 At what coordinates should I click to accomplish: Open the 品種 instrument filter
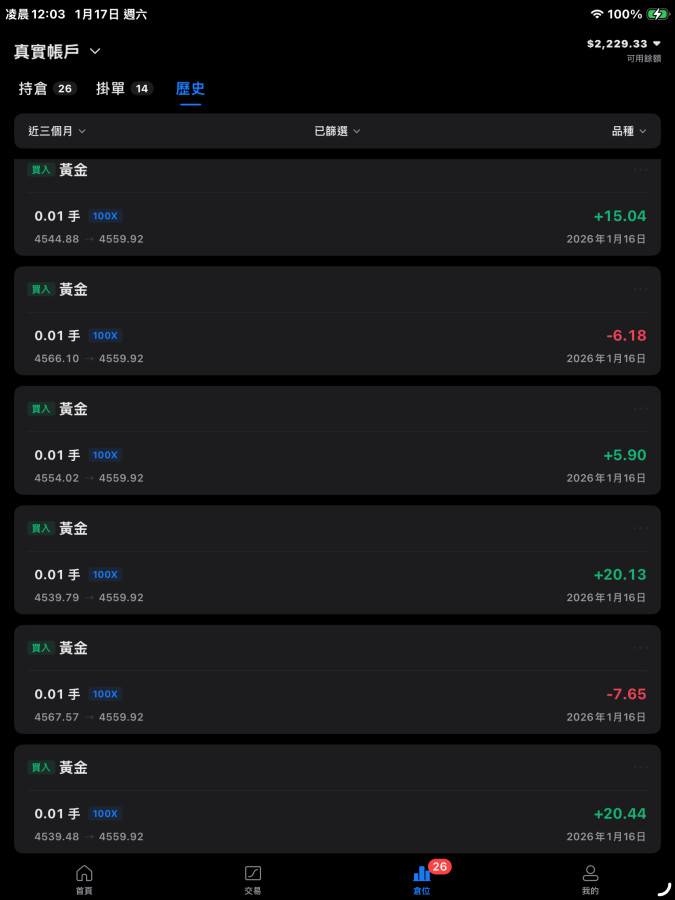[x=629, y=131]
